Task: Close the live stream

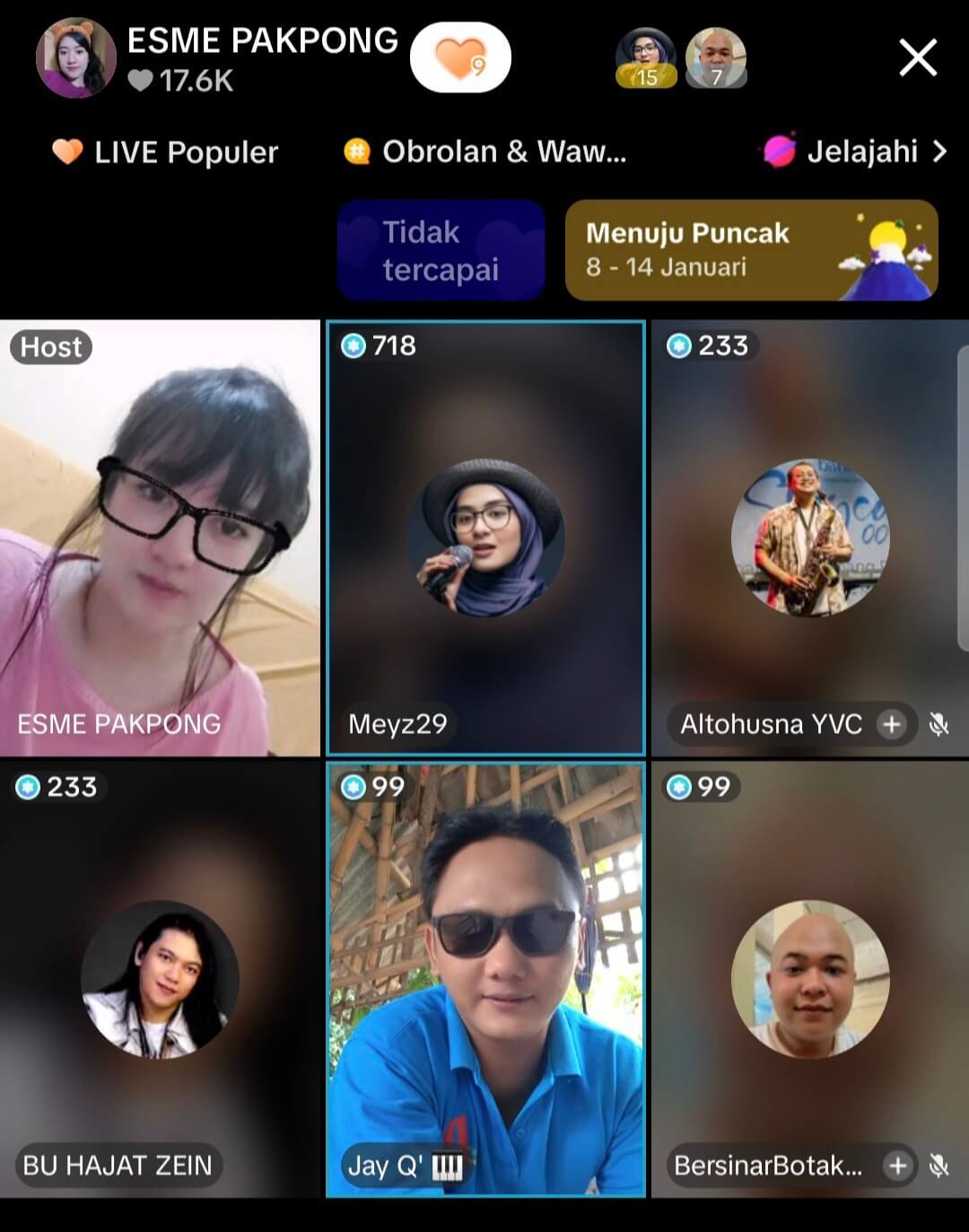Action: coord(918,58)
